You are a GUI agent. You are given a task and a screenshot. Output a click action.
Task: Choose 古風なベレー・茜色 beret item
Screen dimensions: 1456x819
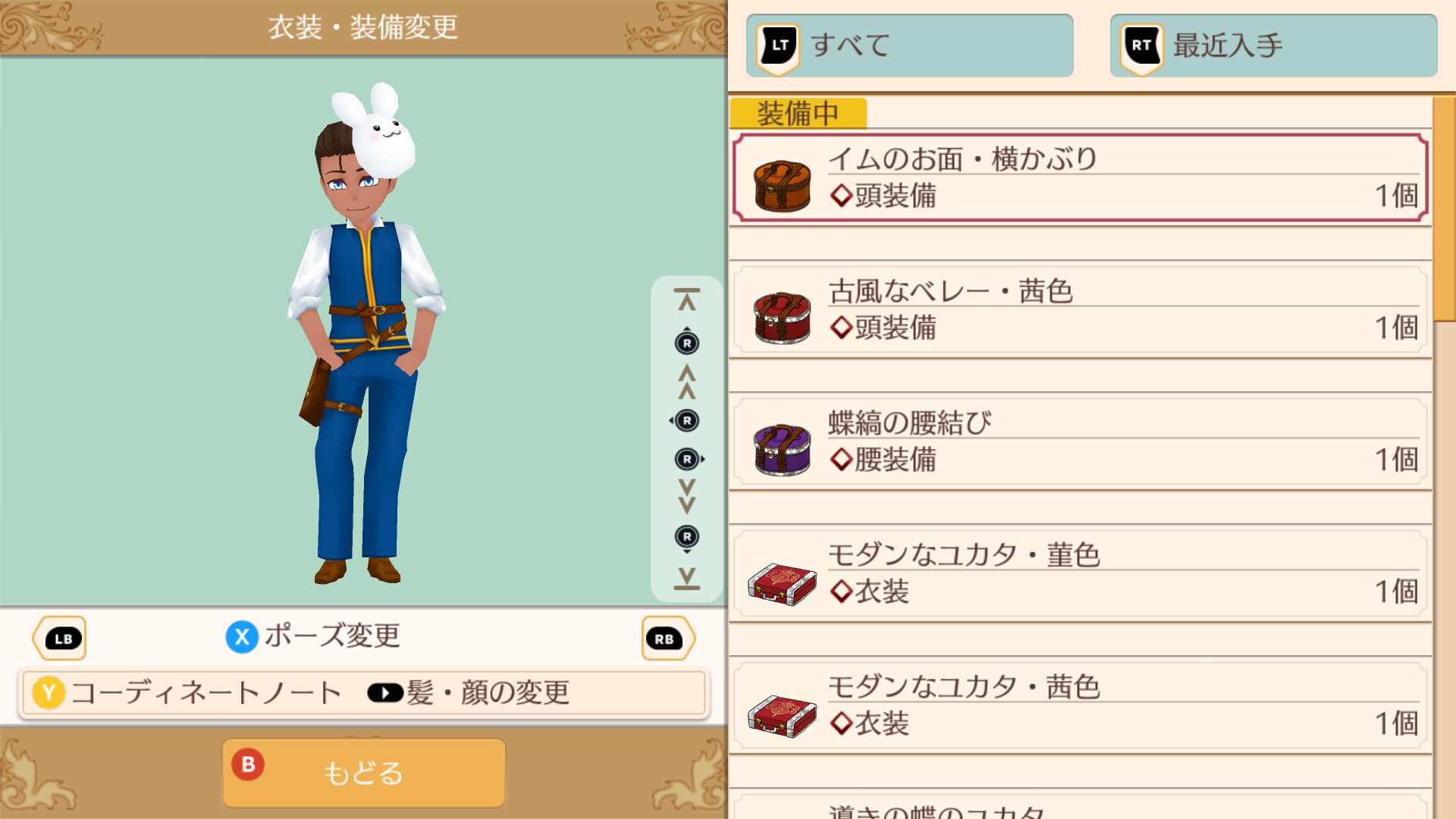(x=1080, y=310)
